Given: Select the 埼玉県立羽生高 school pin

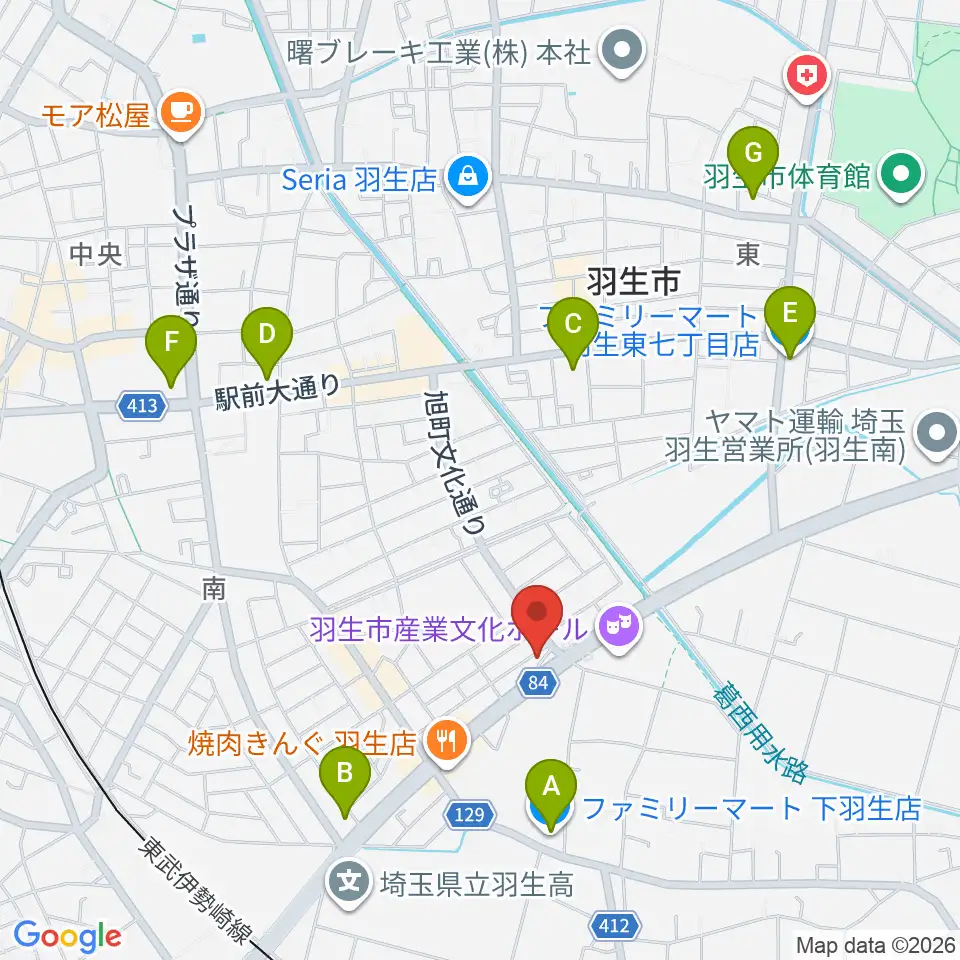Looking at the screenshot, I should click(x=350, y=884).
